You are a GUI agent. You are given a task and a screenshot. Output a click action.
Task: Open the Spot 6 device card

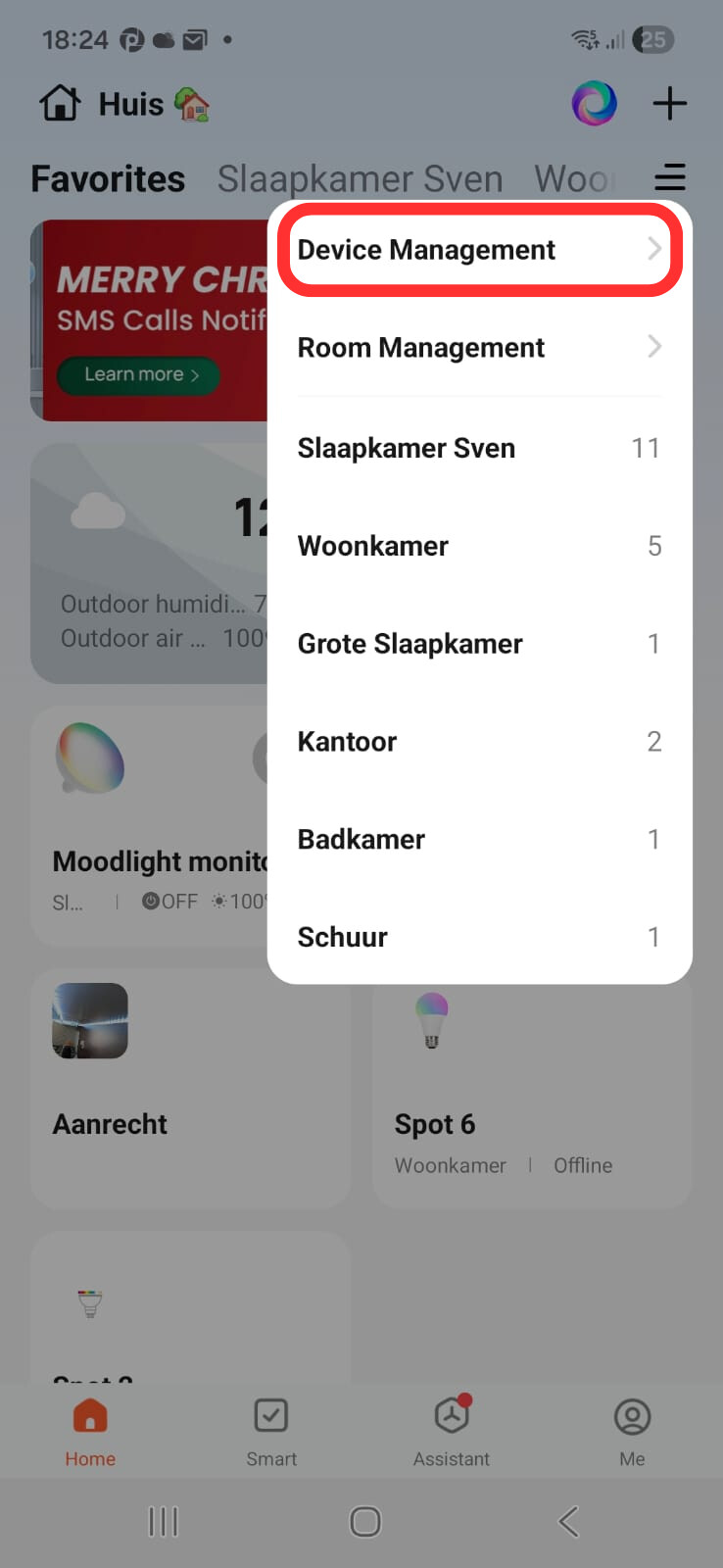531,1088
